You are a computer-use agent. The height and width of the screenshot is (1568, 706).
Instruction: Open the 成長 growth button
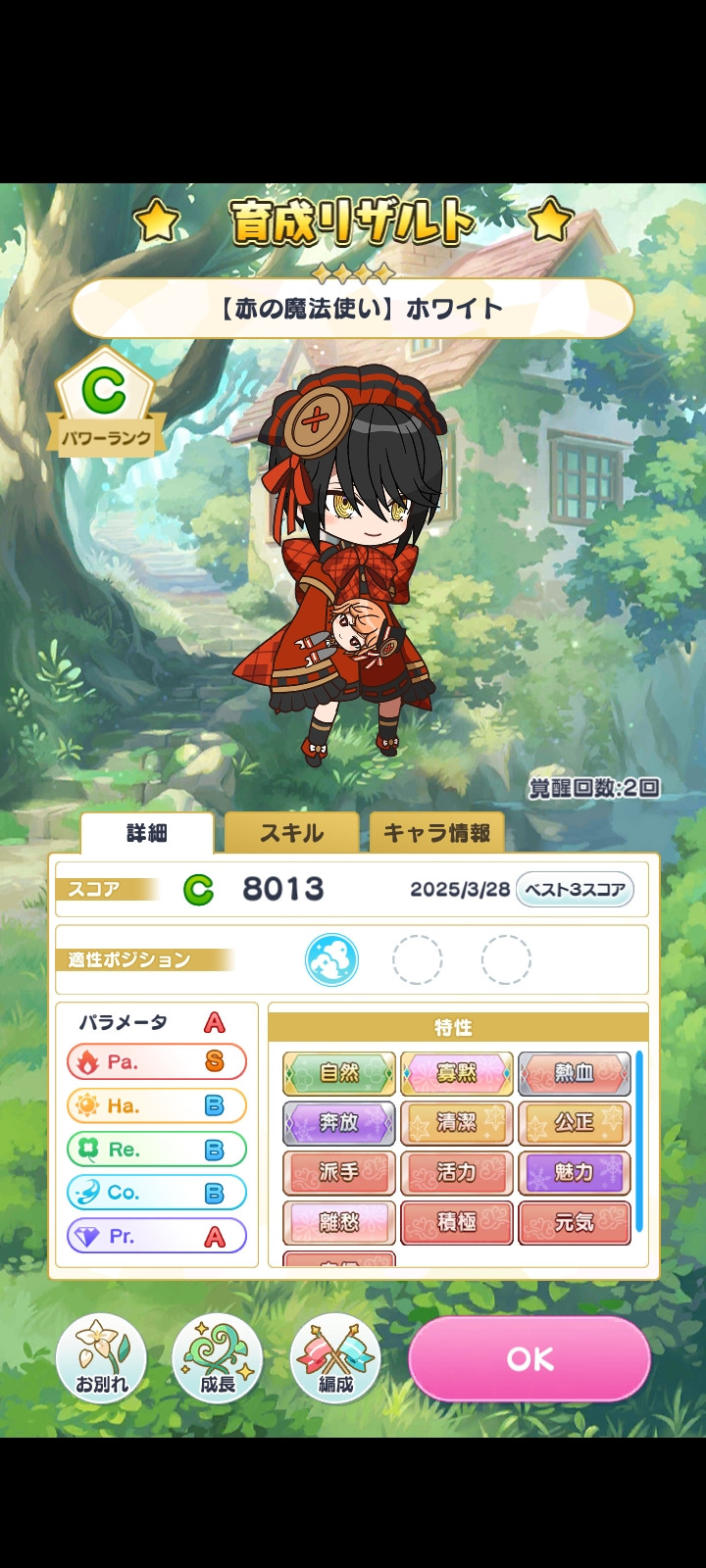coord(218,1358)
